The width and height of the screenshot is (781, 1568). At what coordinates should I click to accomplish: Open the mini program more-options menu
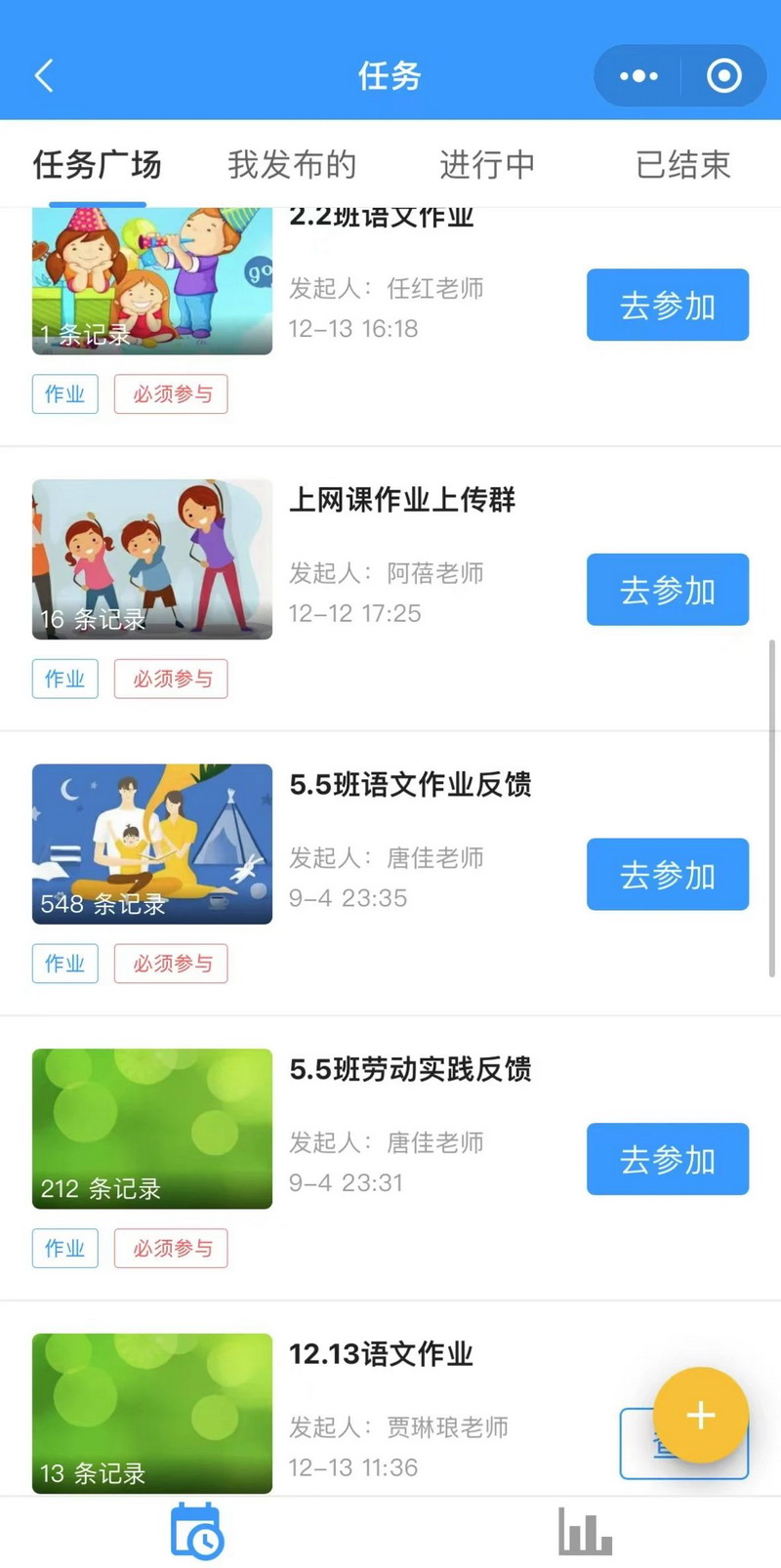pyautogui.click(x=638, y=75)
